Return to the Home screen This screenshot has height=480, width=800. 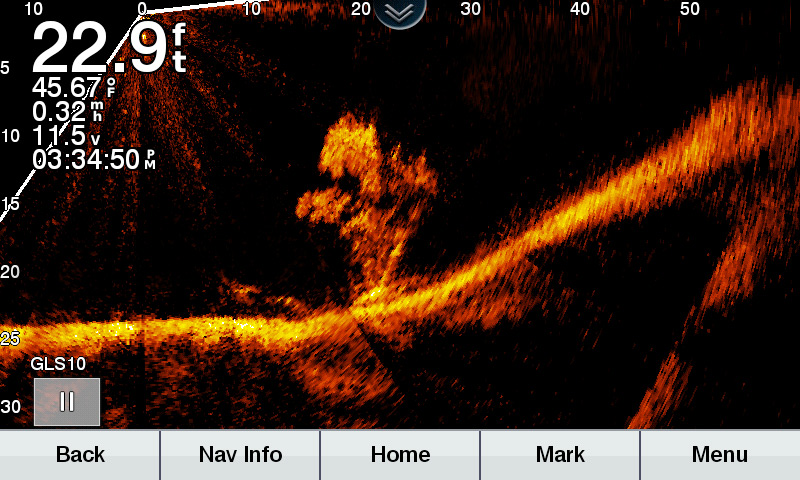pyautogui.click(x=400, y=455)
